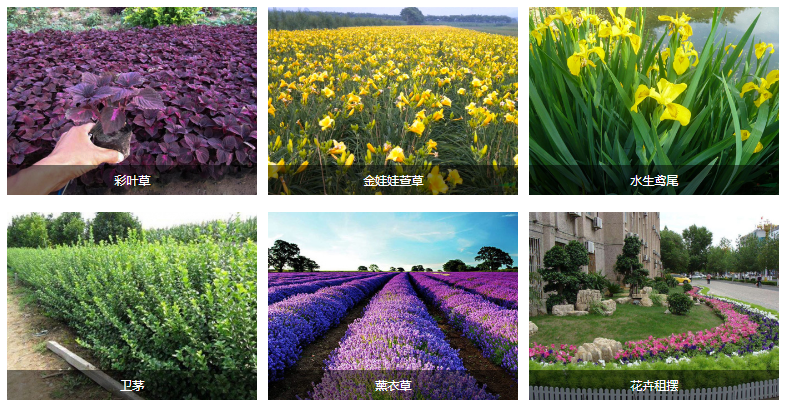
Task: Select the 水生鸢尾 tile
Action: (653, 100)
